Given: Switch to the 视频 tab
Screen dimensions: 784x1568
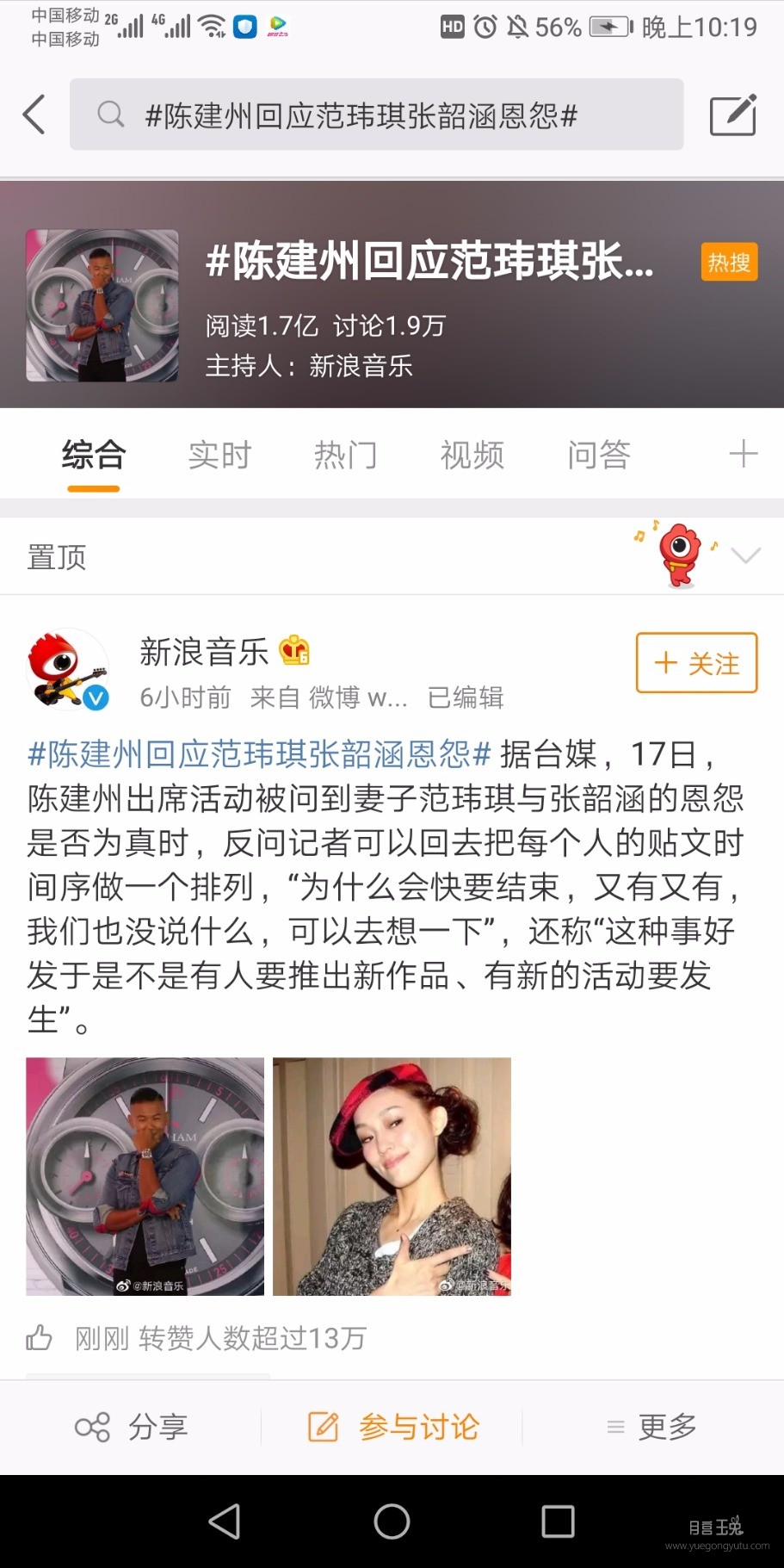Looking at the screenshot, I should 472,454.
